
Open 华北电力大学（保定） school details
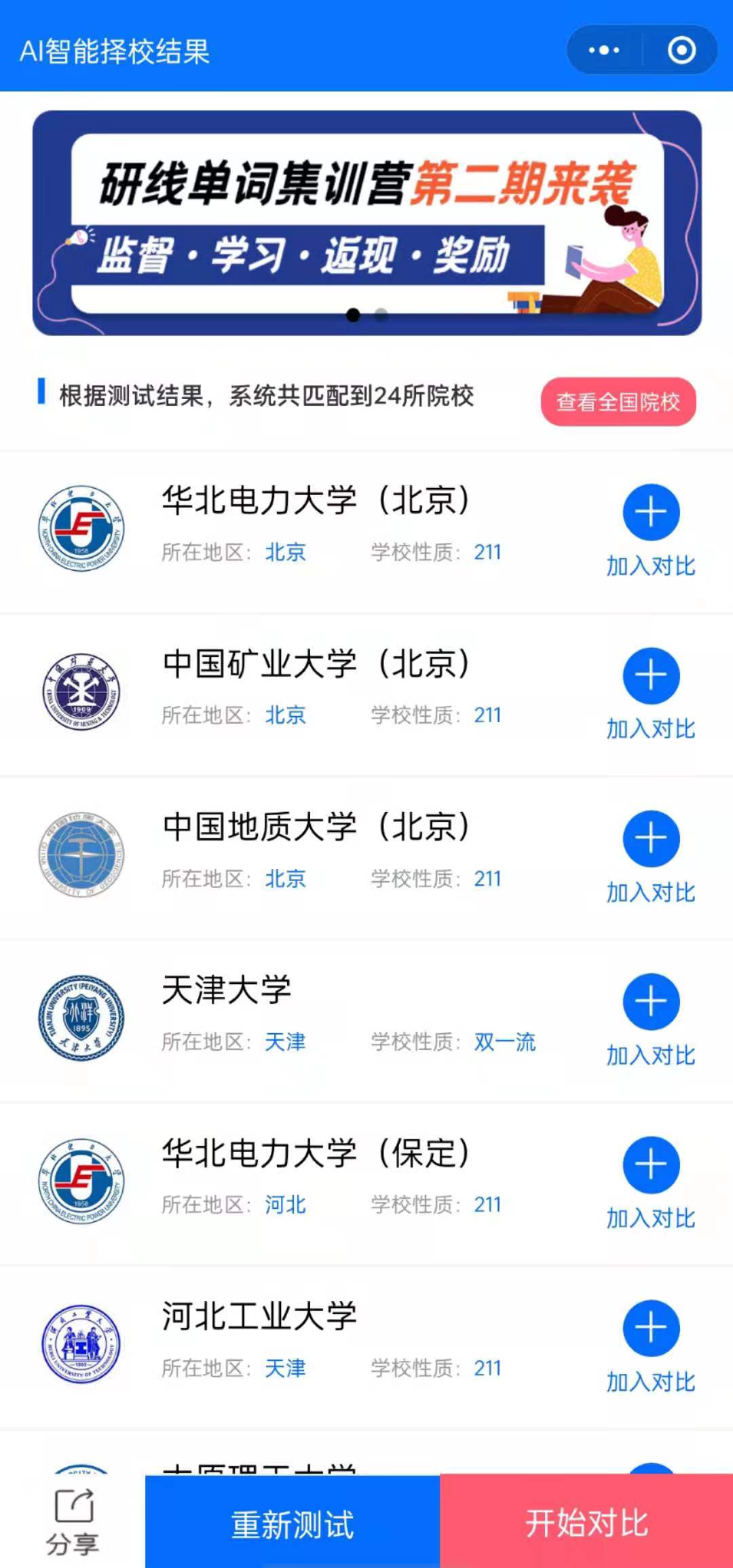tap(315, 1153)
